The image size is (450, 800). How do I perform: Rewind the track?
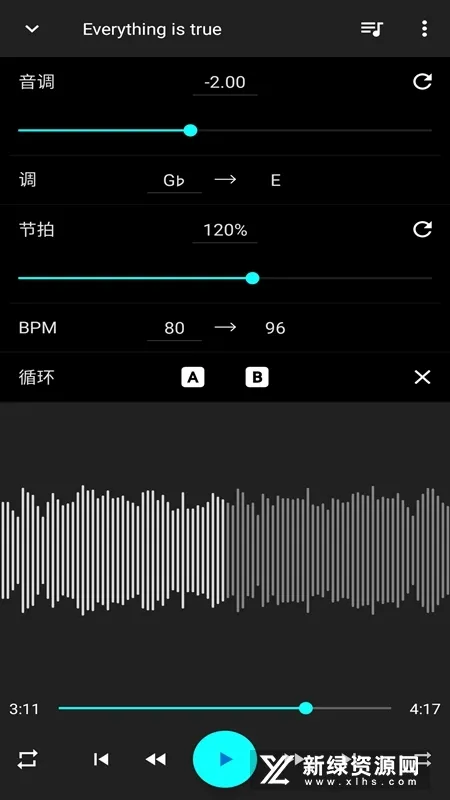click(156, 760)
